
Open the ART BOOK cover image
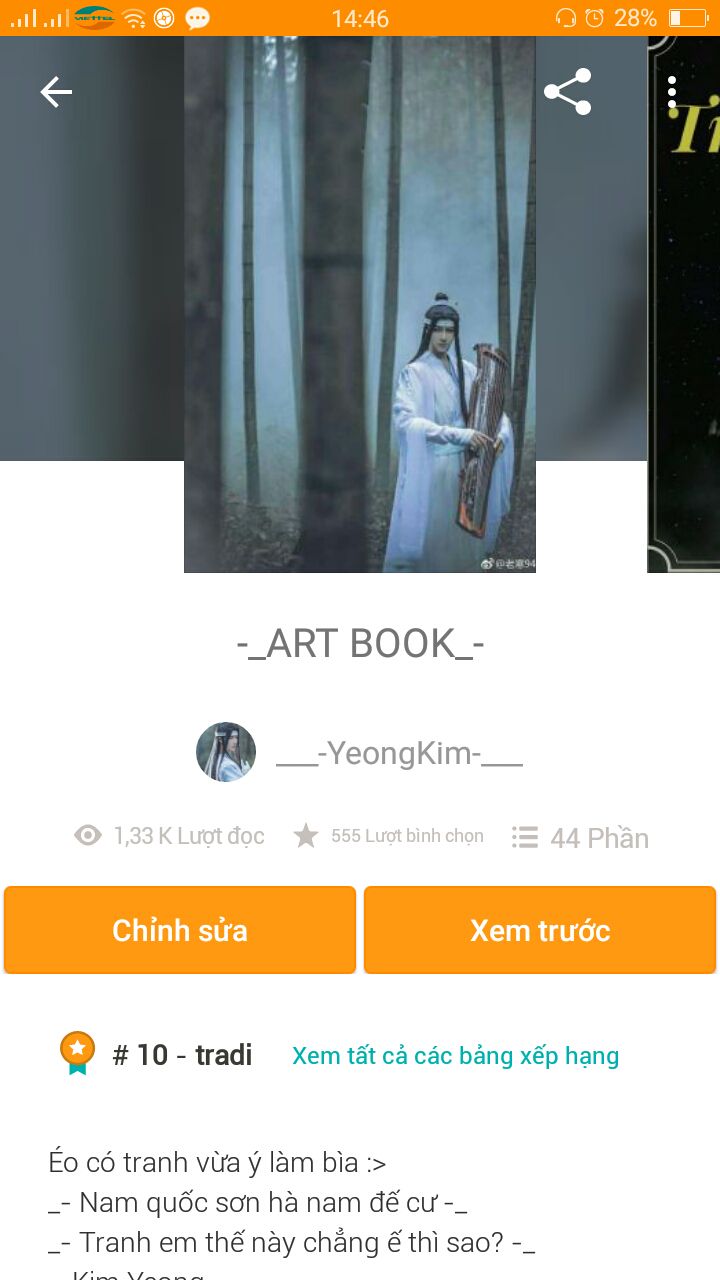tap(360, 305)
